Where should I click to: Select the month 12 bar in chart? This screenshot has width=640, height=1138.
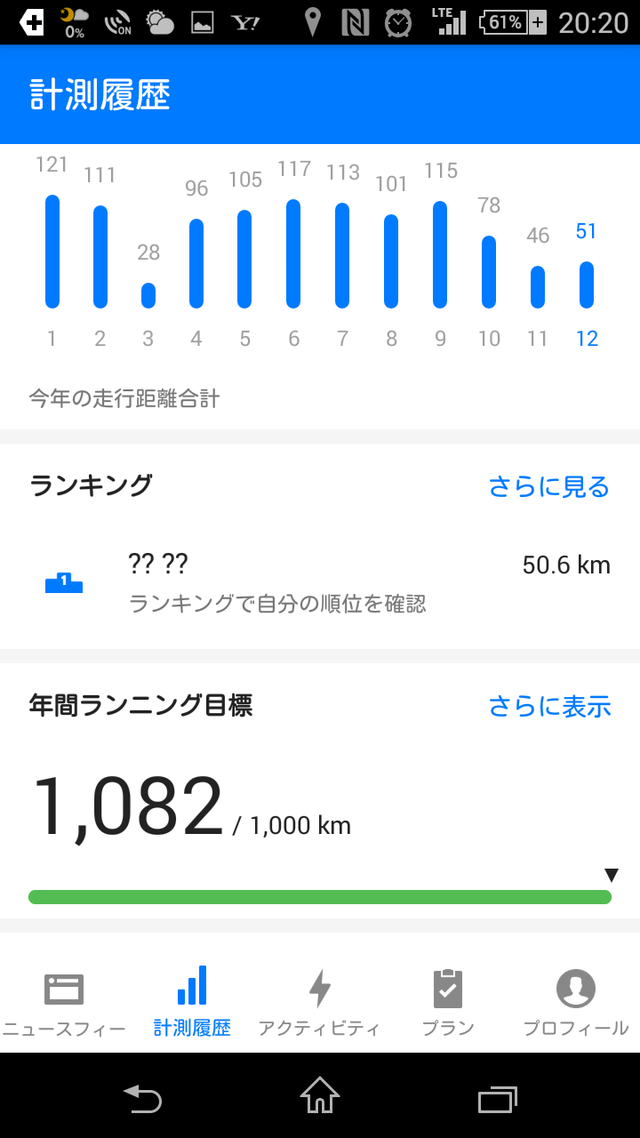[586, 284]
